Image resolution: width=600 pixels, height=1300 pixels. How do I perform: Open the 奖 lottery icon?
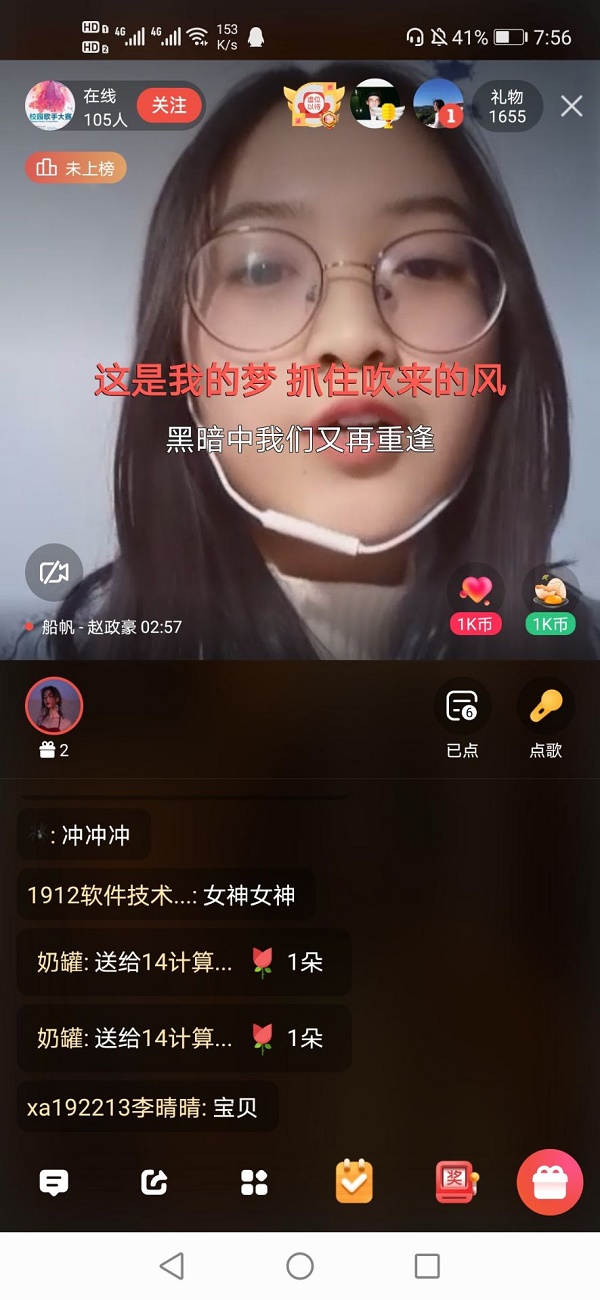(455, 1181)
